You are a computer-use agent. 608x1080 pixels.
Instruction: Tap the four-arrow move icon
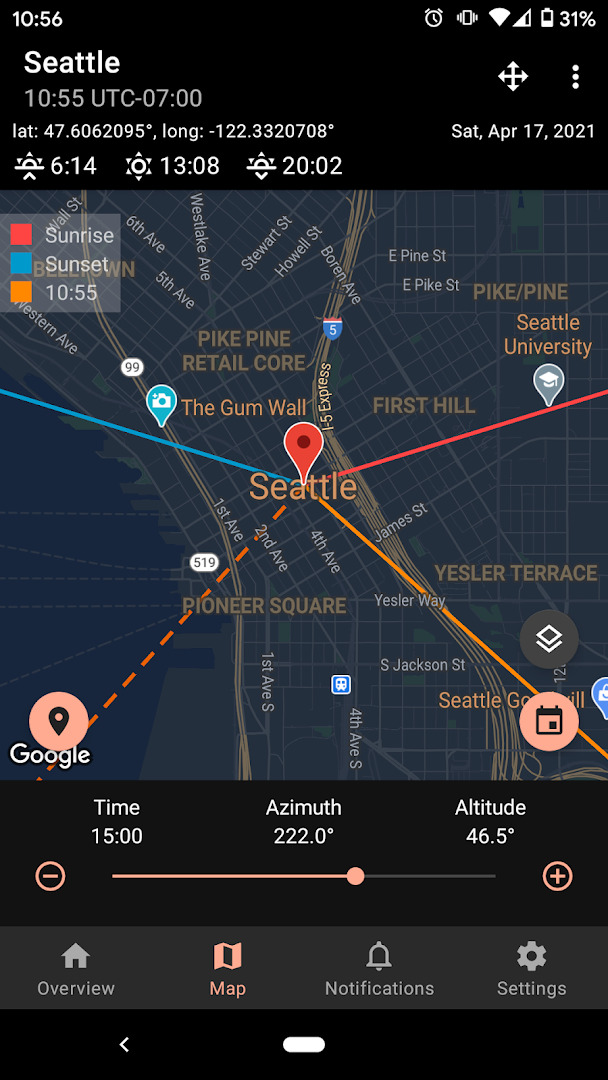513,77
